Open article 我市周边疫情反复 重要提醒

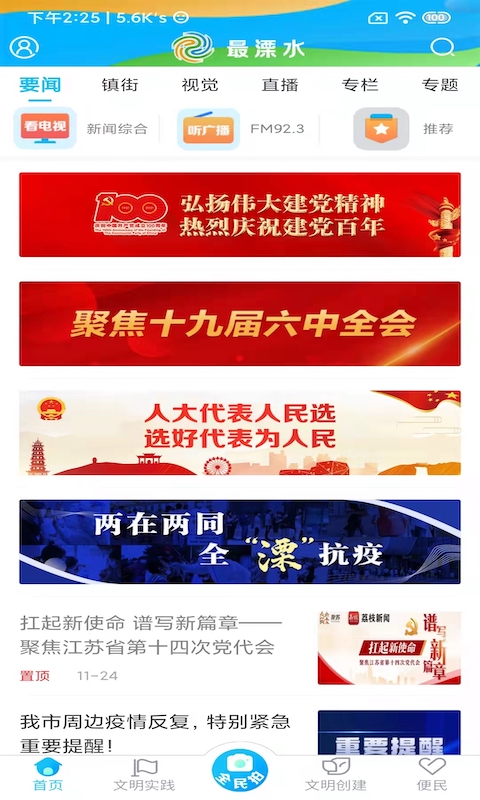tap(240, 733)
